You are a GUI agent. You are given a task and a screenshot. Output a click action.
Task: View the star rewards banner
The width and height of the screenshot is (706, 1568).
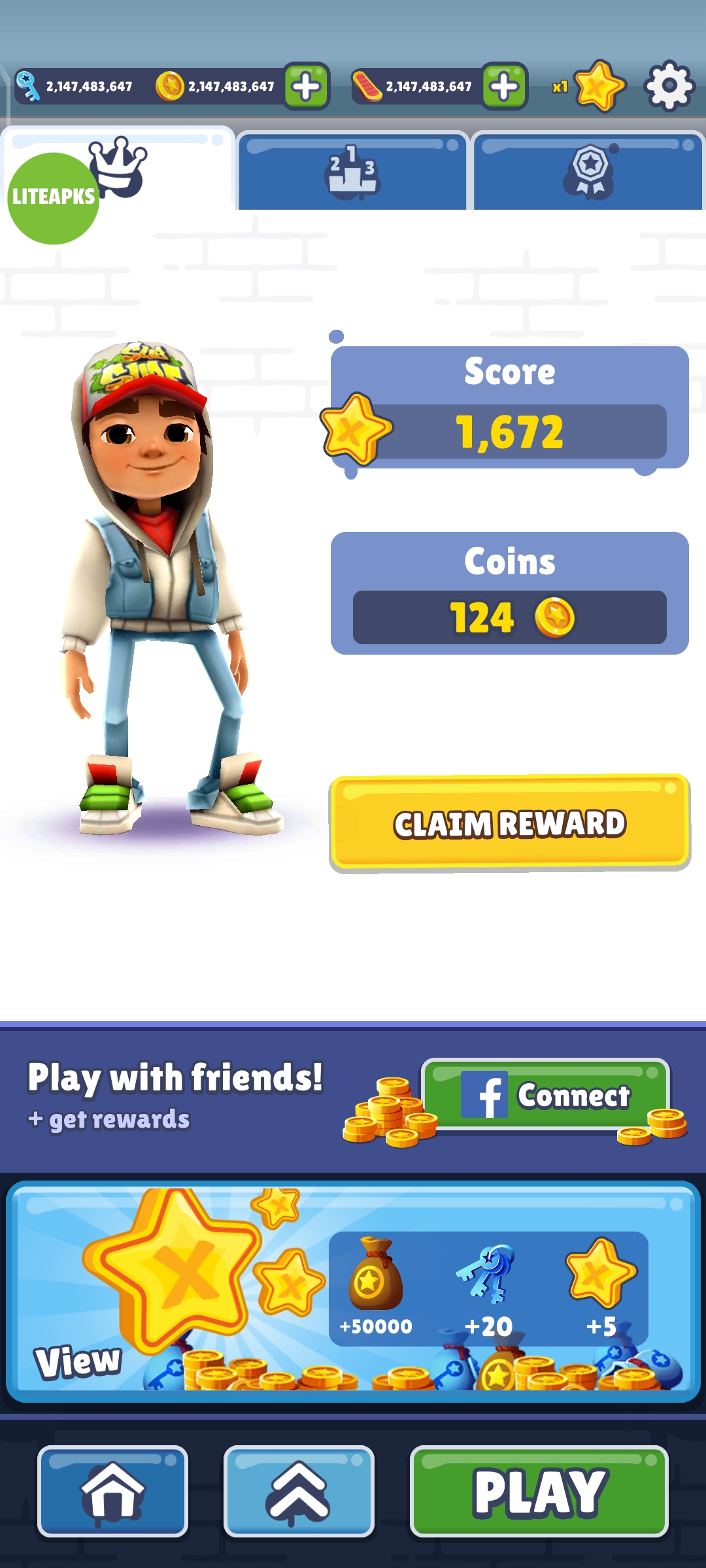353,1292
